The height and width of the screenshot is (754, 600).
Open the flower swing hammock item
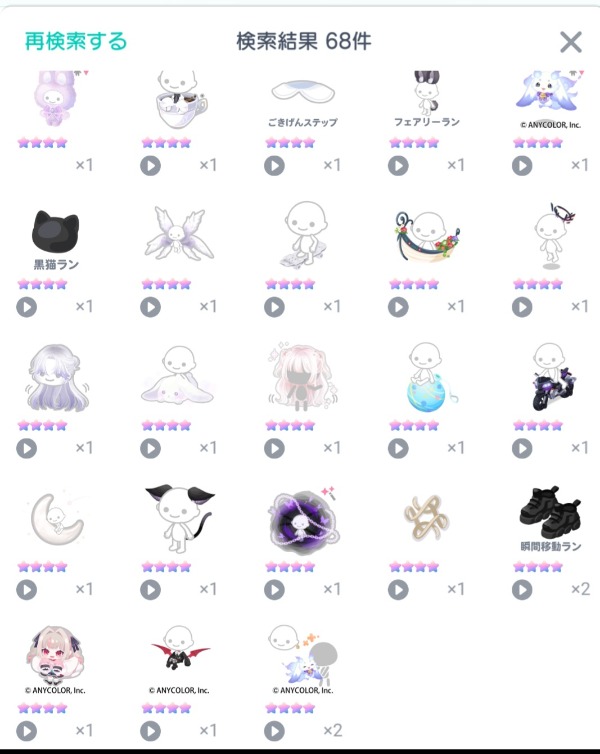426,238
